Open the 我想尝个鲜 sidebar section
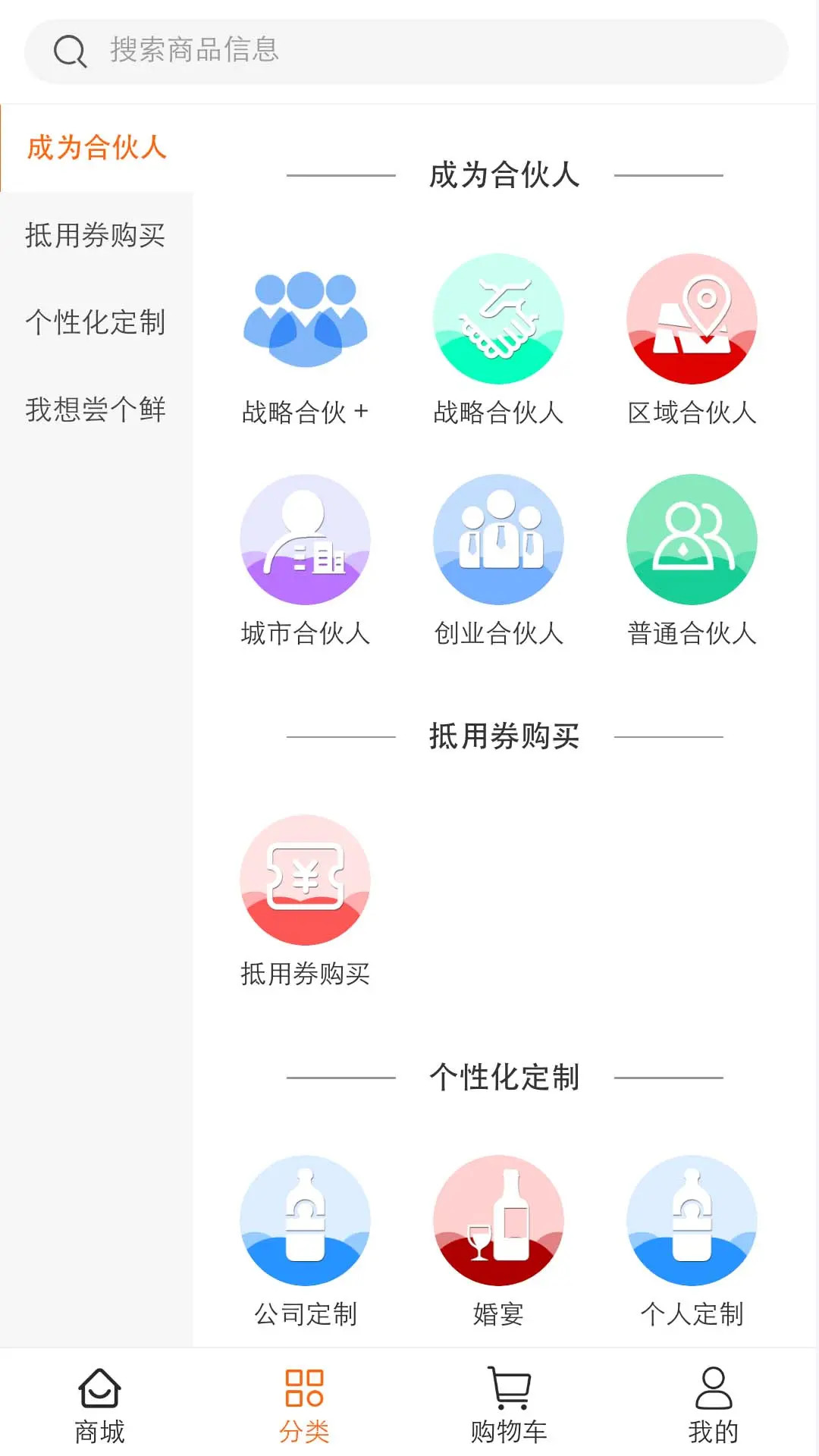The height and width of the screenshot is (1456, 819). coord(96,410)
